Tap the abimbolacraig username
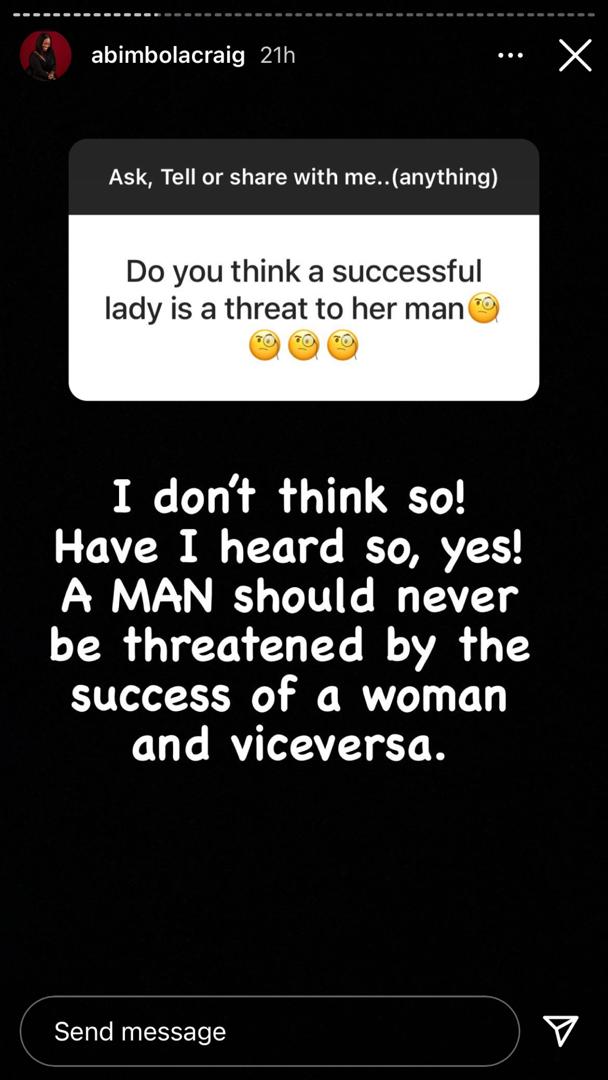 167,56
